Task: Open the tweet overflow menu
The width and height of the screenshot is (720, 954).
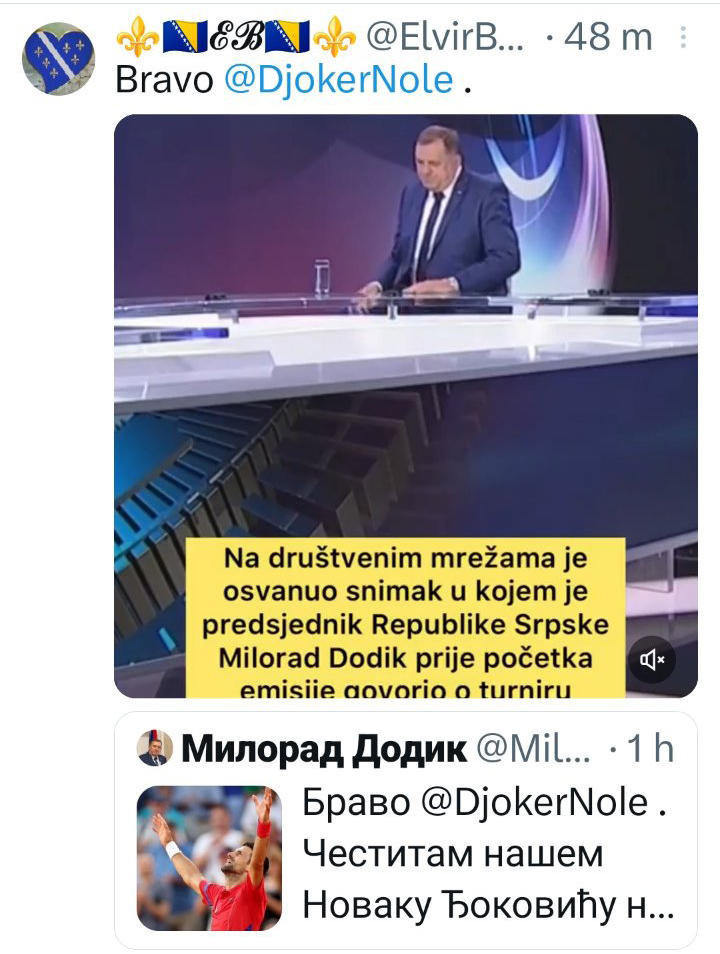Action: (683, 38)
